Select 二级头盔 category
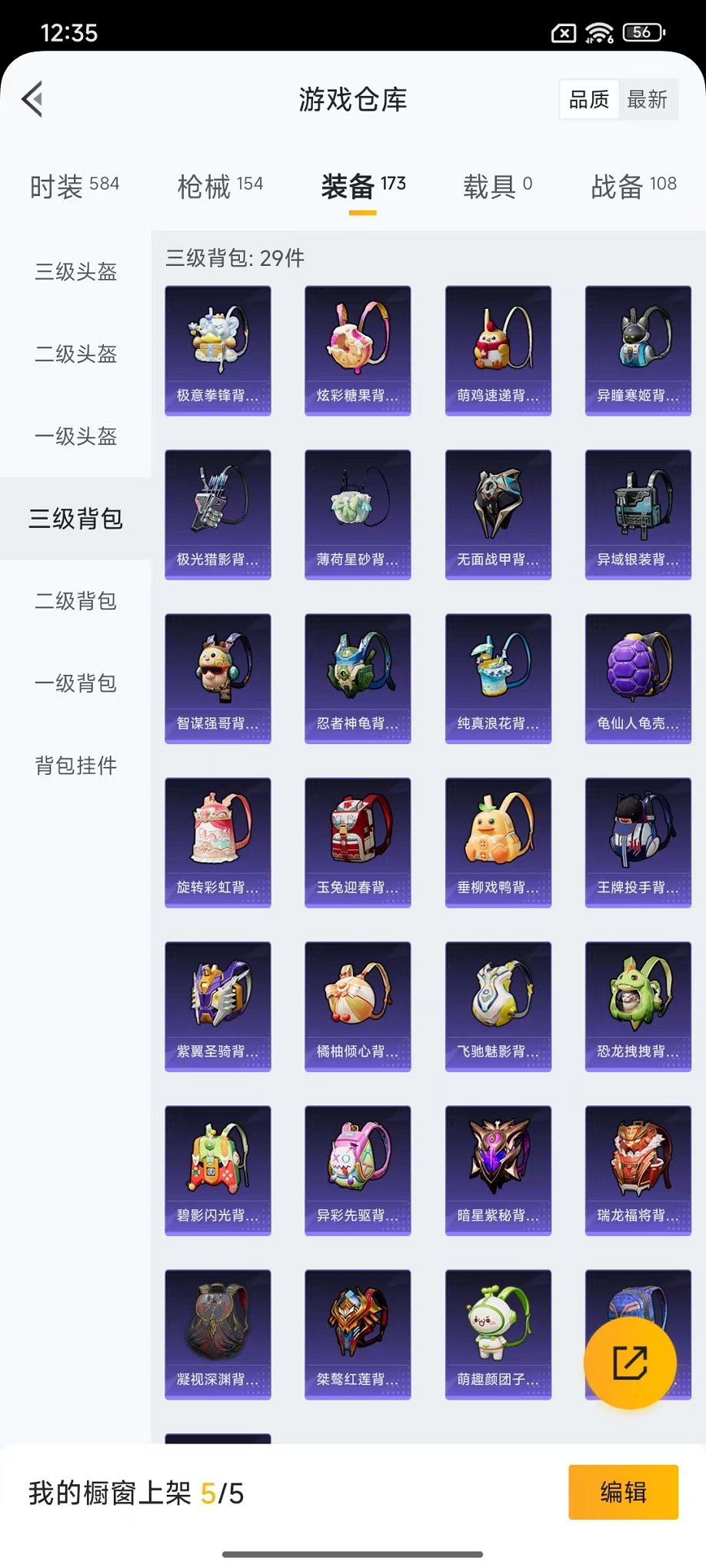The width and height of the screenshot is (706, 1568). coord(75,354)
